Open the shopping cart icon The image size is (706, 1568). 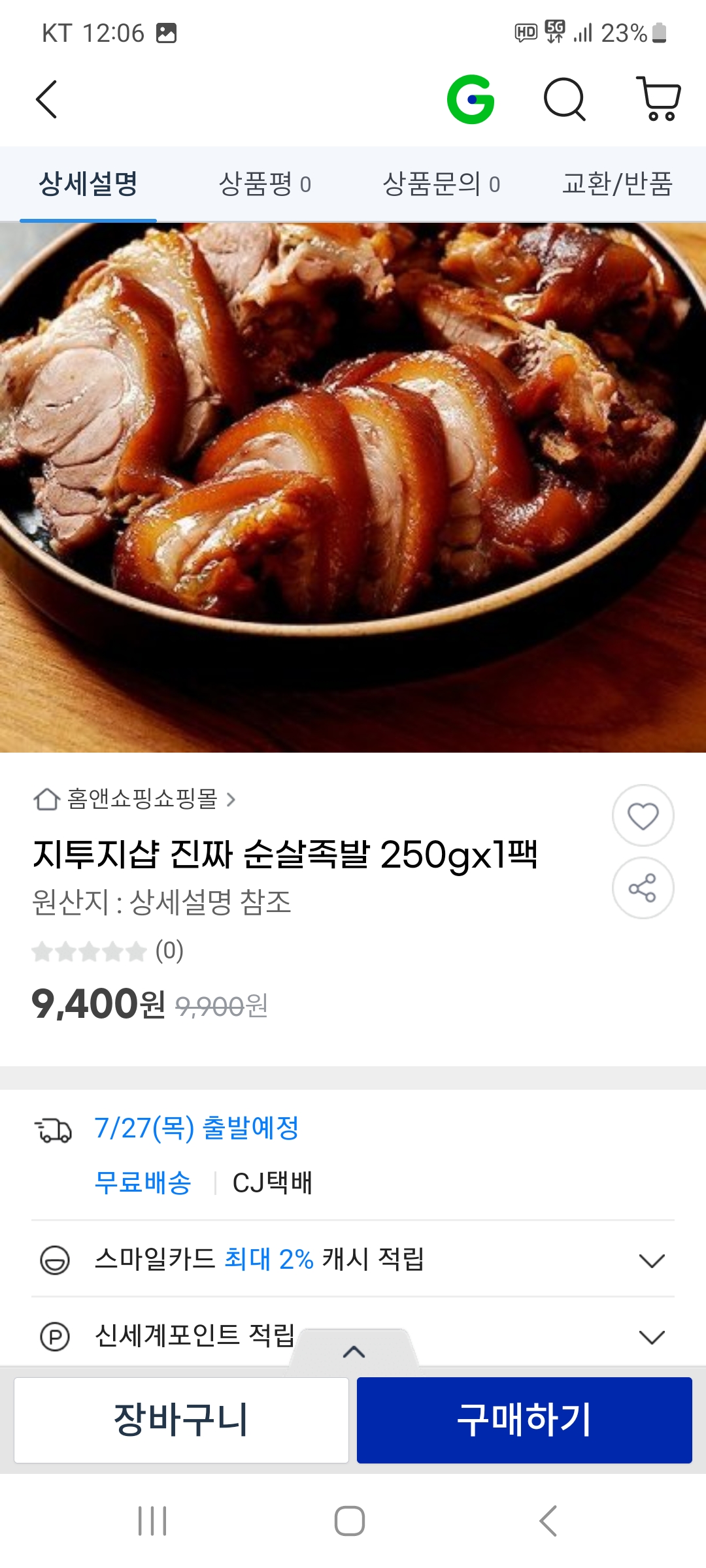(x=658, y=99)
